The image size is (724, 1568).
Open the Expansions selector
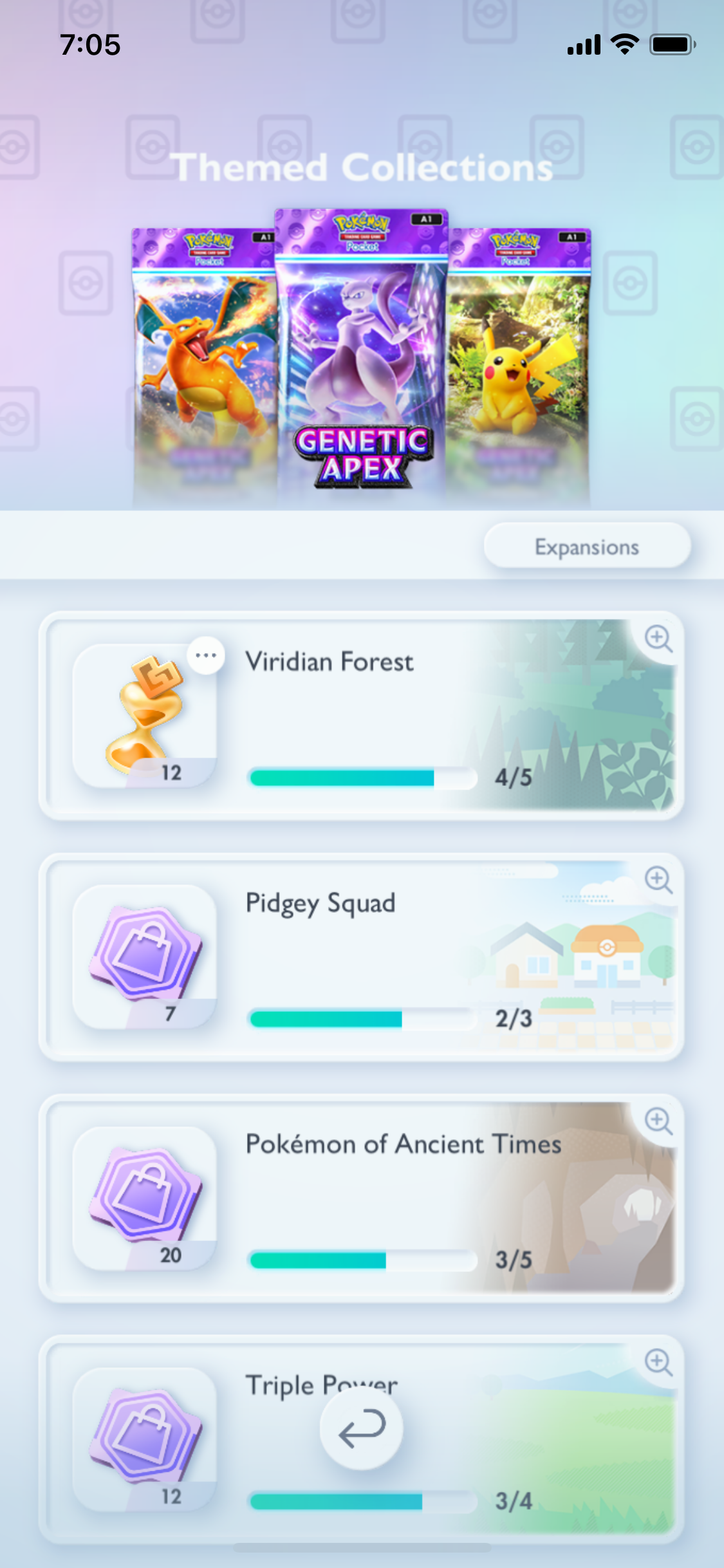(x=587, y=546)
